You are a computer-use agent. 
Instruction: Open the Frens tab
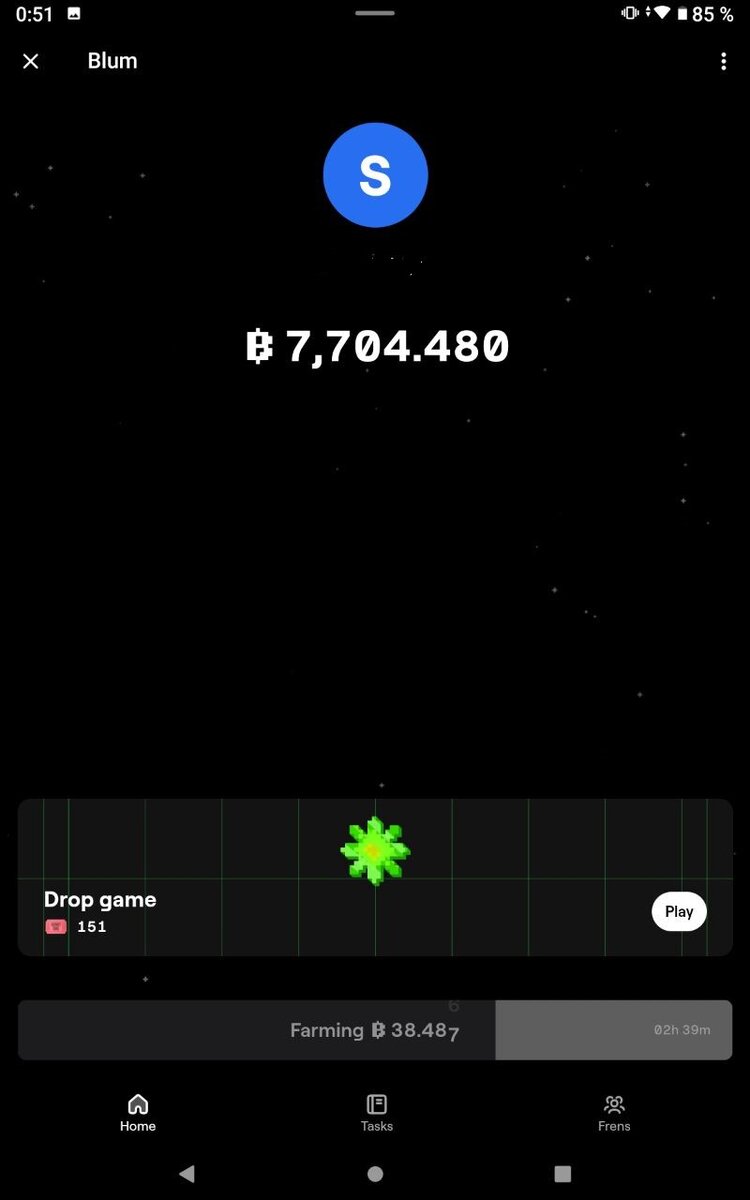(x=614, y=1113)
